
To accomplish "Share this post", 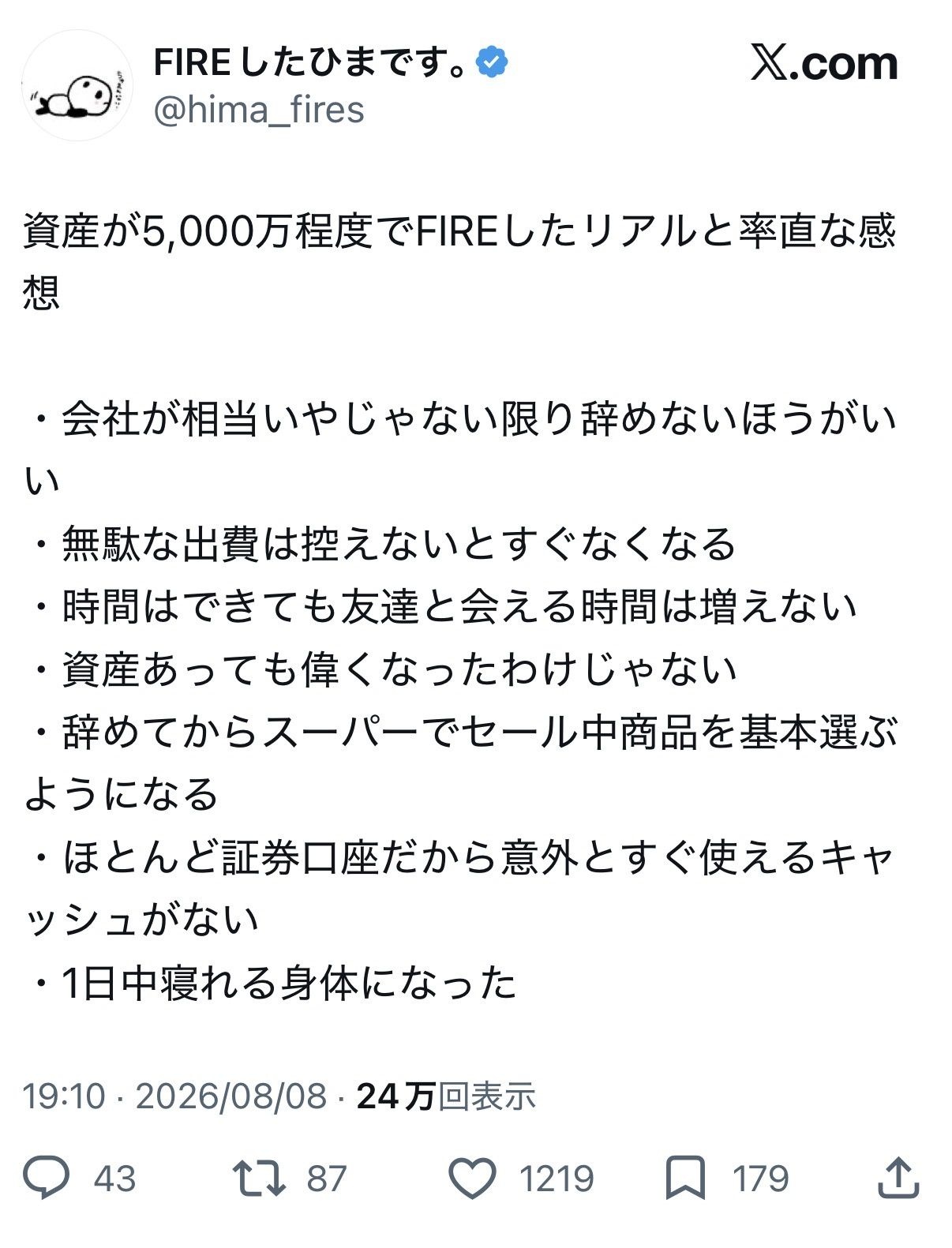I will [x=898, y=1178].
